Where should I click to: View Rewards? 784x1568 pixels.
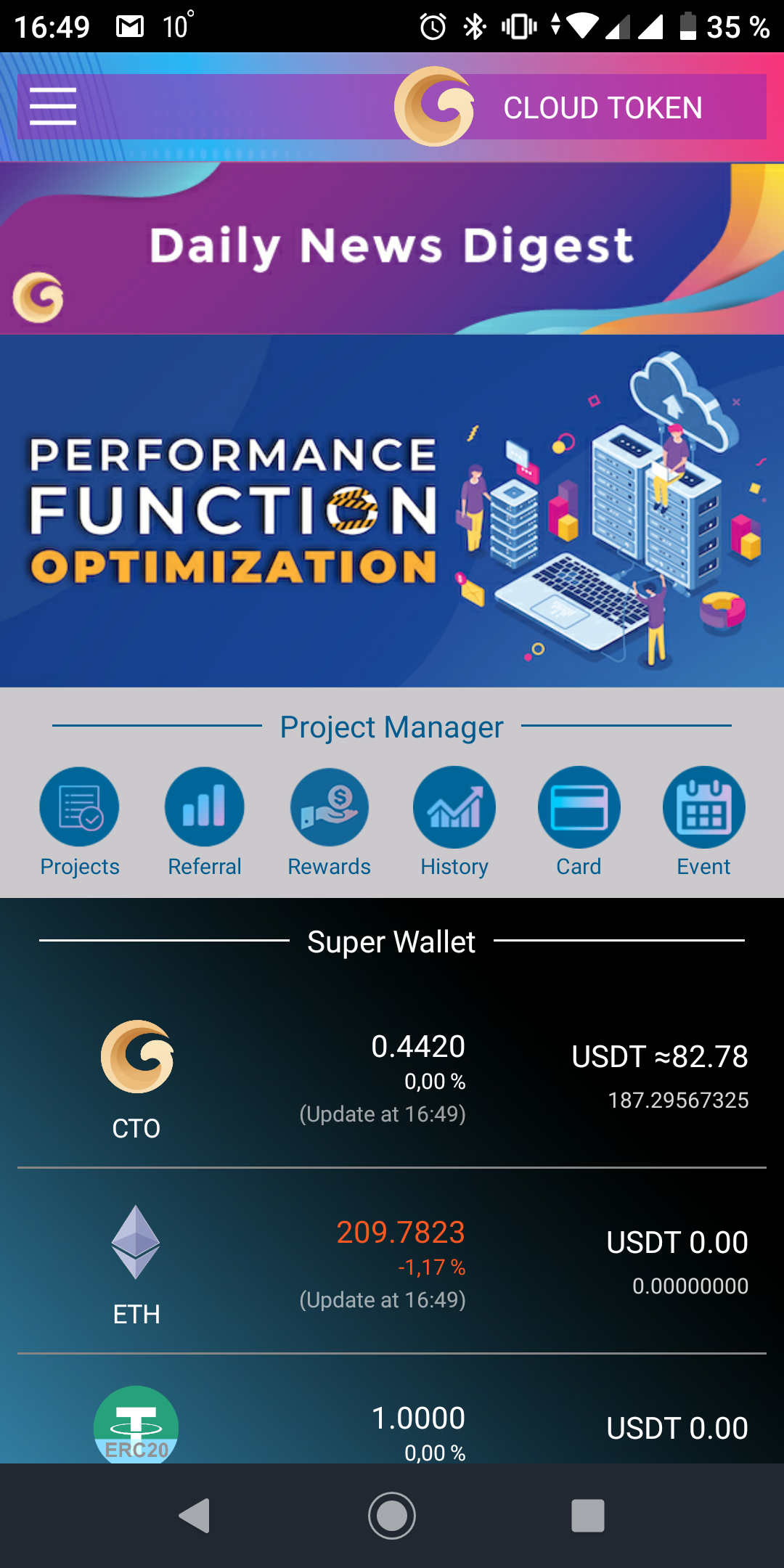(x=330, y=822)
